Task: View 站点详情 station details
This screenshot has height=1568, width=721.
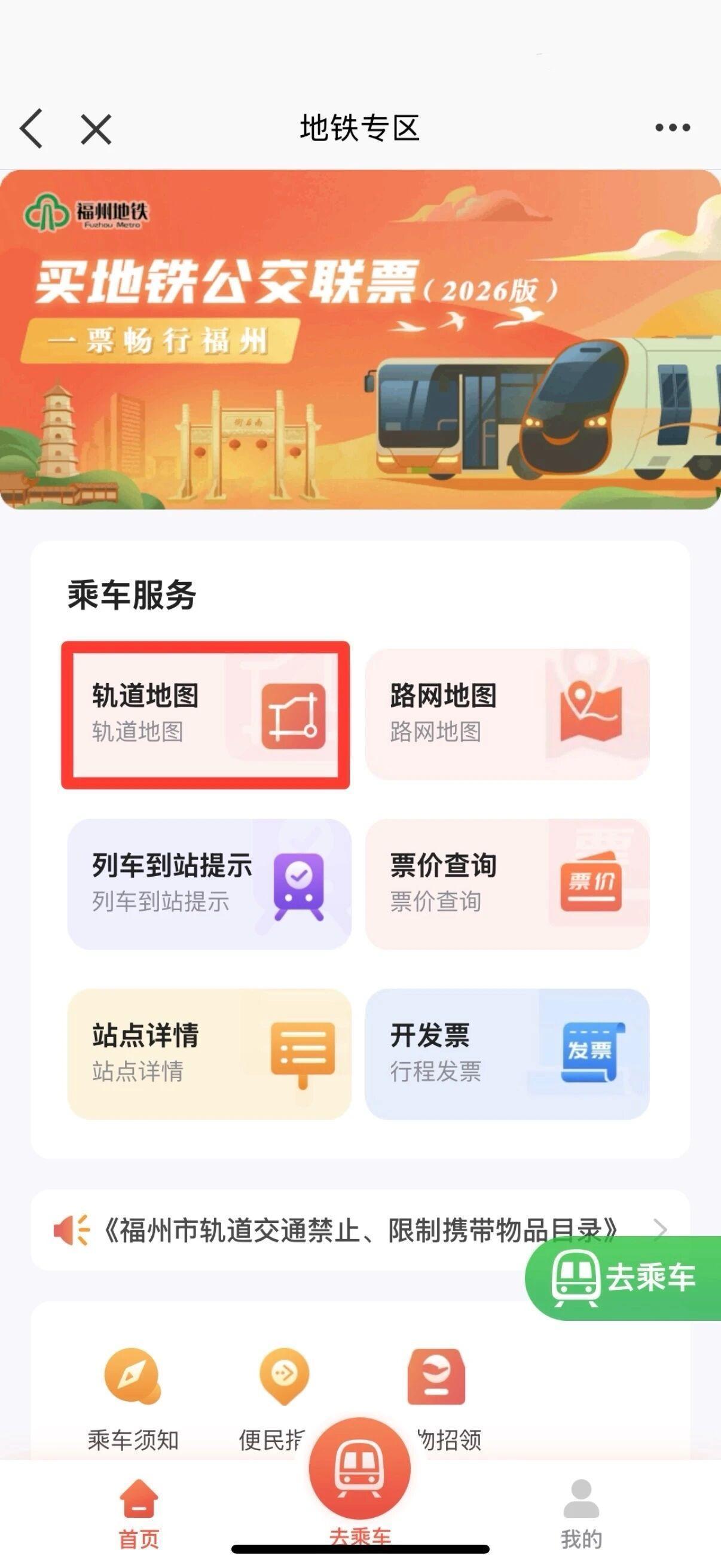Action: point(209,1054)
